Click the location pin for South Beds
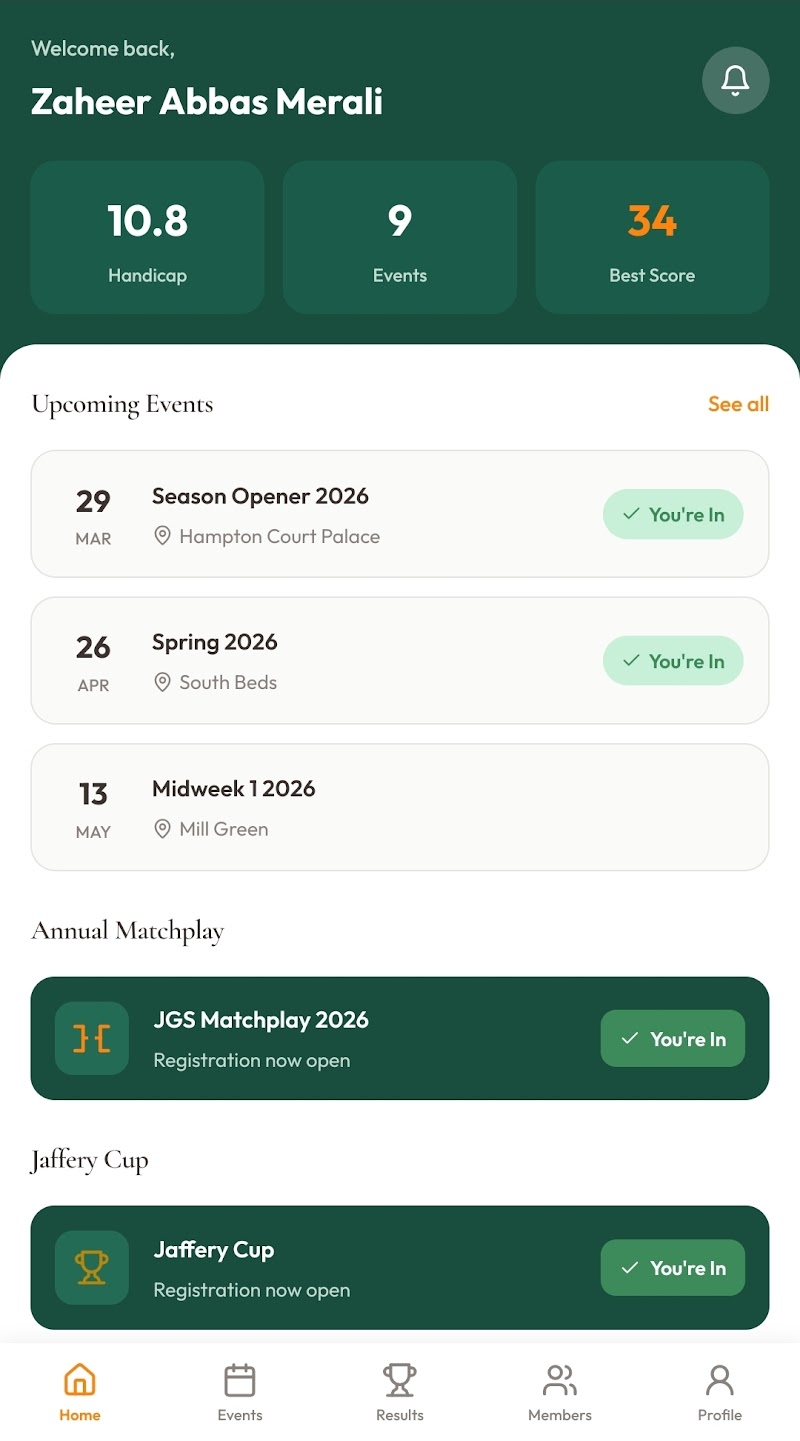 pos(162,682)
